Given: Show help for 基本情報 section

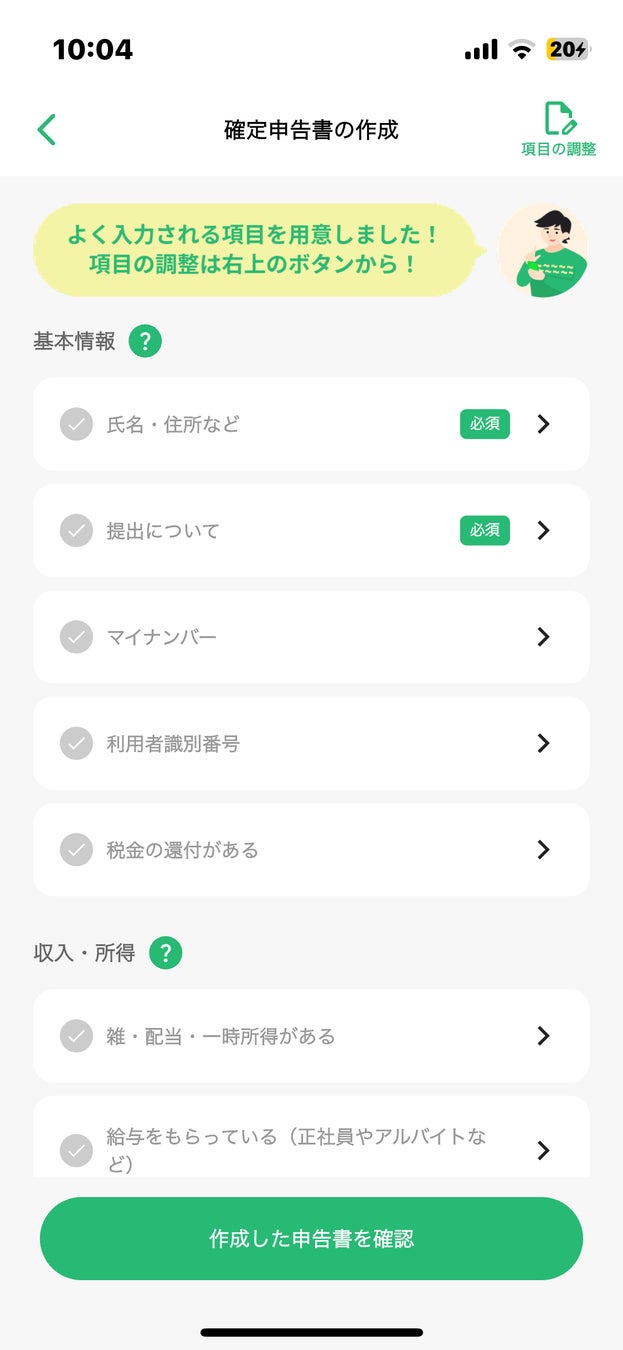Looking at the screenshot, I should click(x=145, y=342).
